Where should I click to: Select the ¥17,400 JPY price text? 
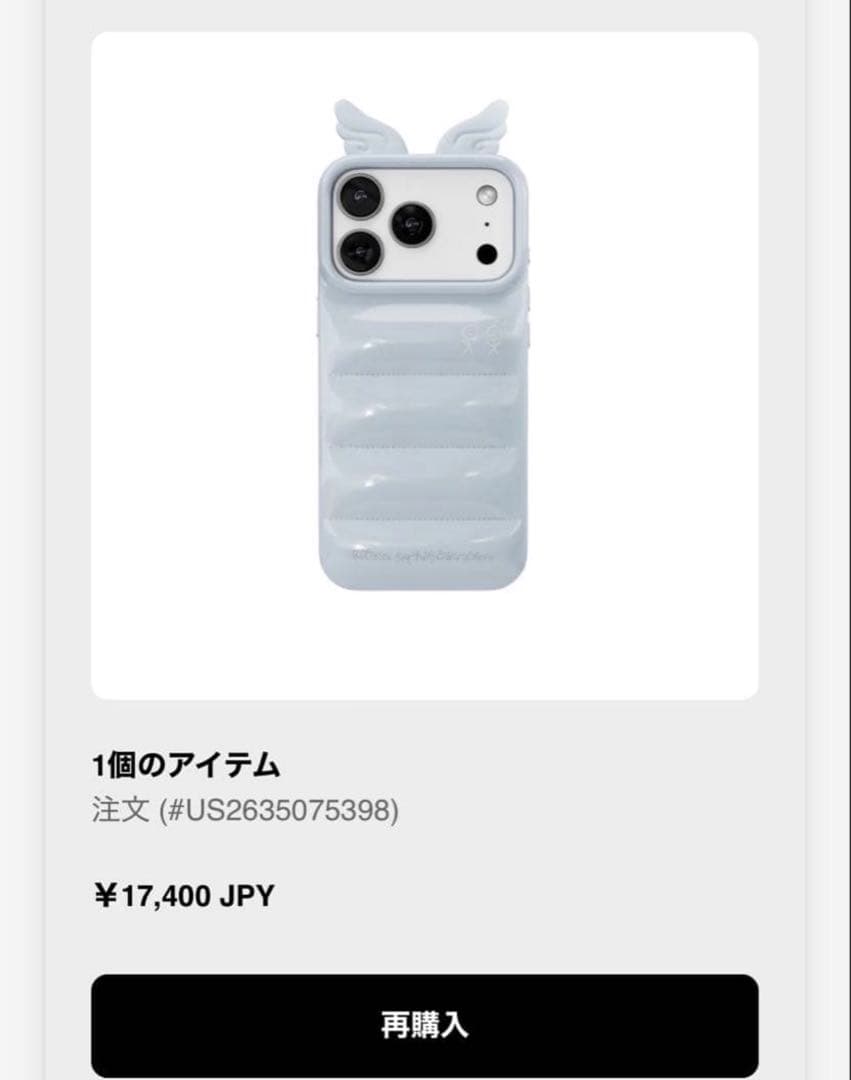pos(181,896)
